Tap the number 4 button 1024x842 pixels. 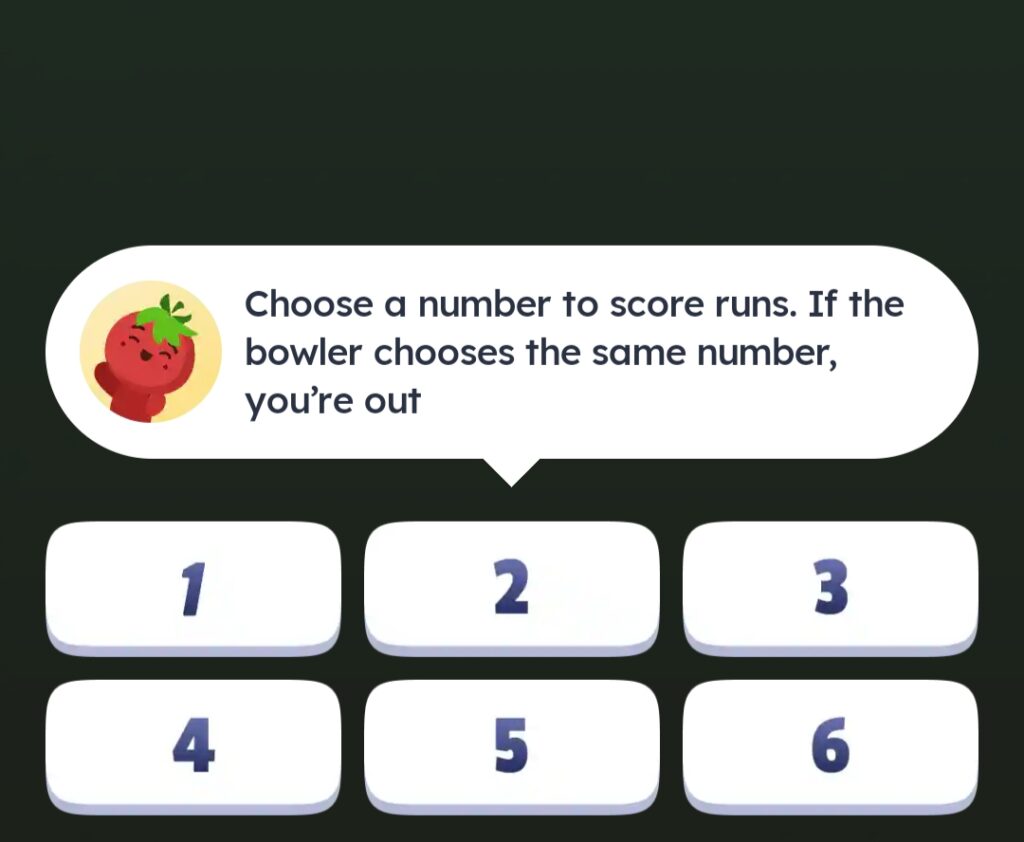(193, 745)
